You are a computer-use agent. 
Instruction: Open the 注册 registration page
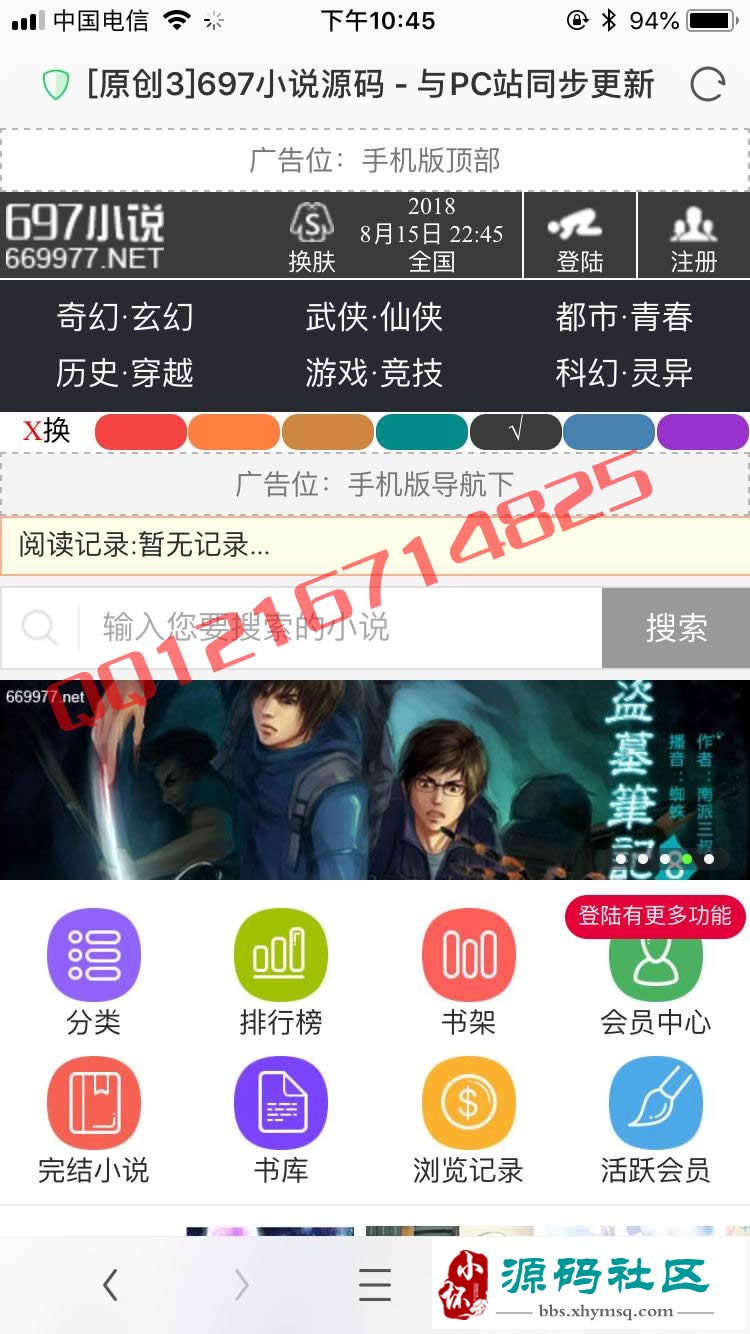[x=694, y=236]
